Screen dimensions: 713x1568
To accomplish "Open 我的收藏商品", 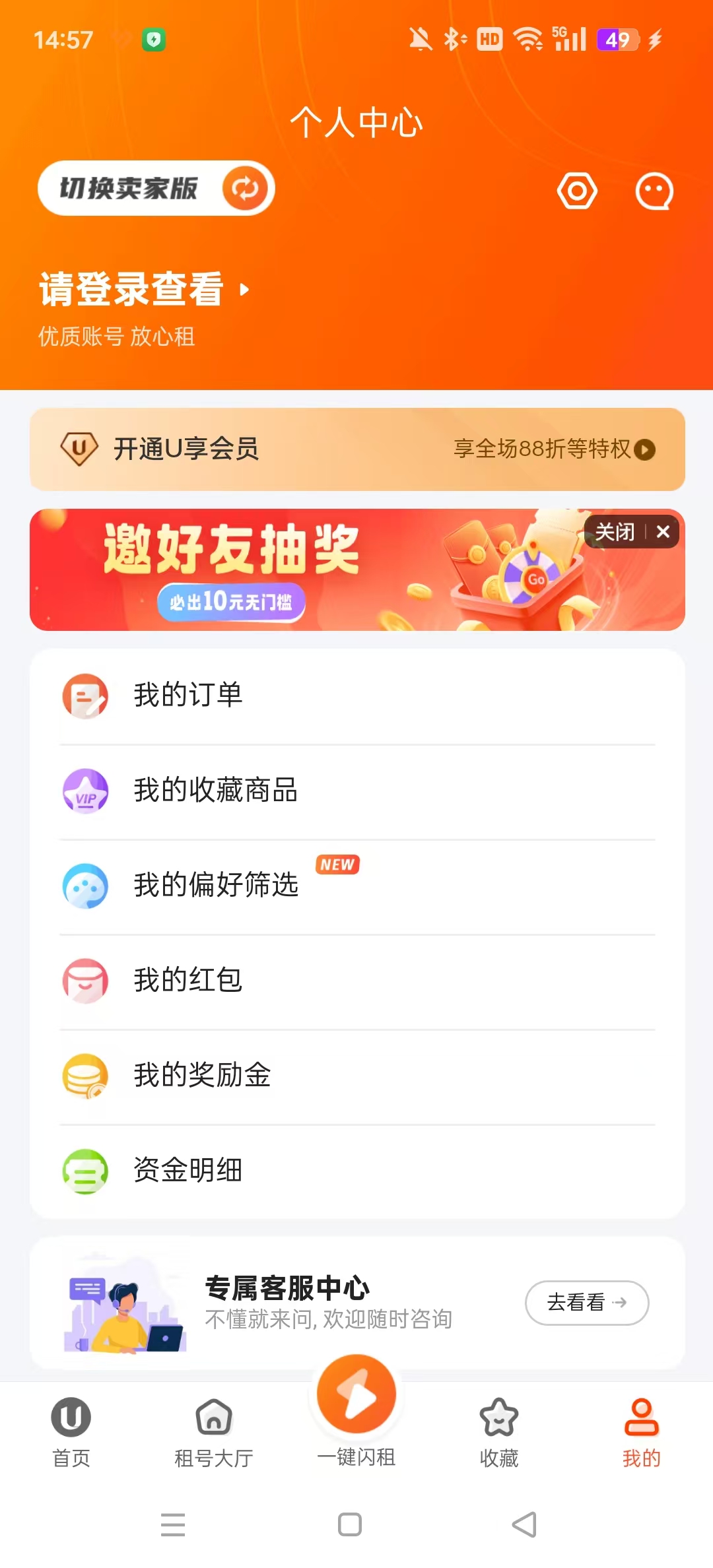I will coord(357,791).
